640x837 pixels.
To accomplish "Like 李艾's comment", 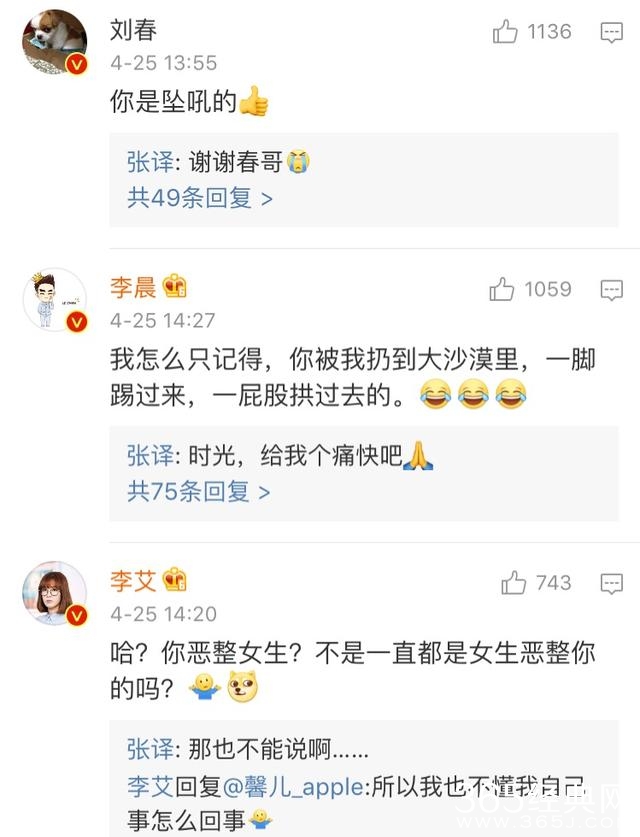I will (x=514, y=582).
